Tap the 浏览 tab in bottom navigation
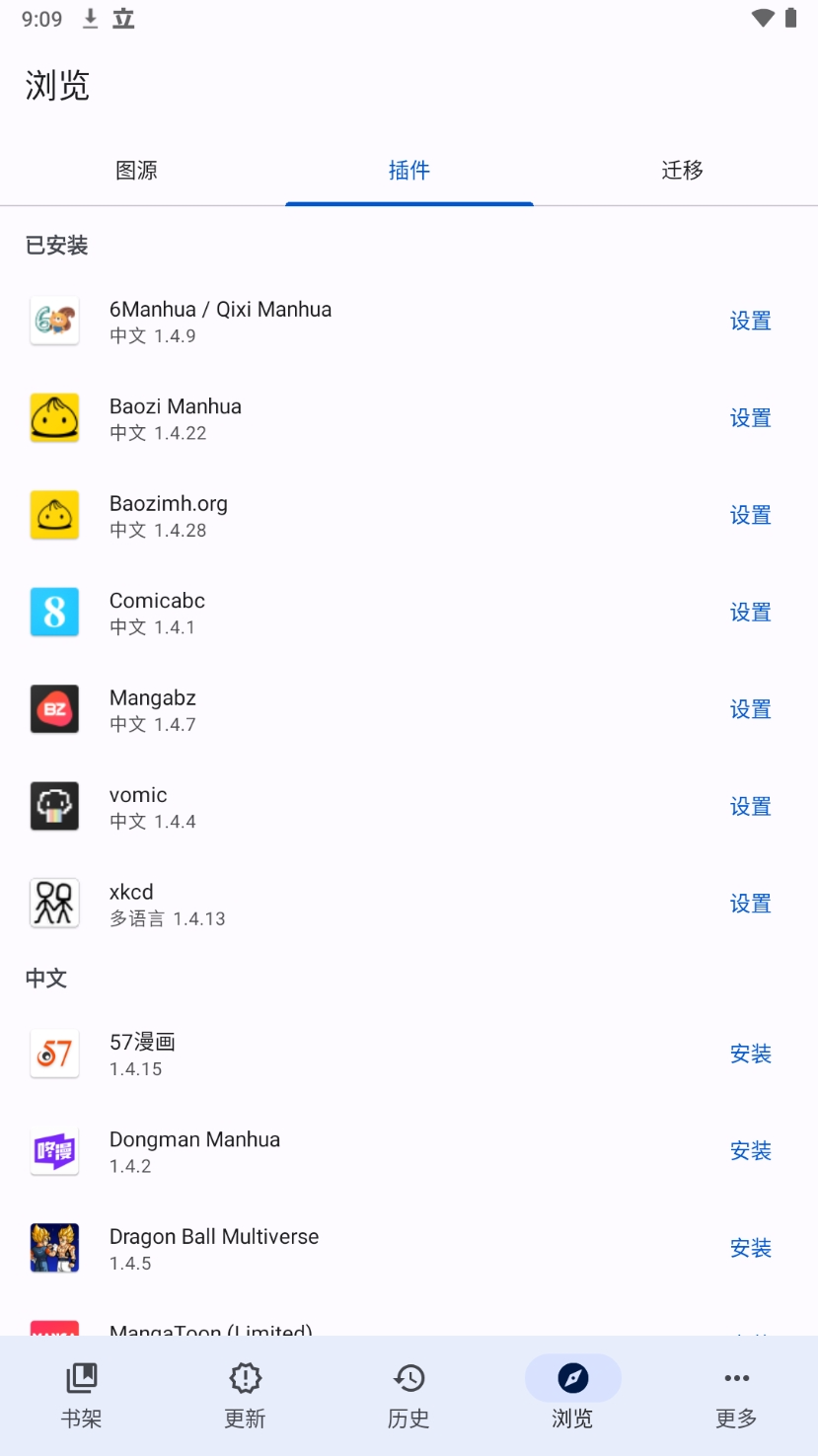 (x=572, y=1395)
